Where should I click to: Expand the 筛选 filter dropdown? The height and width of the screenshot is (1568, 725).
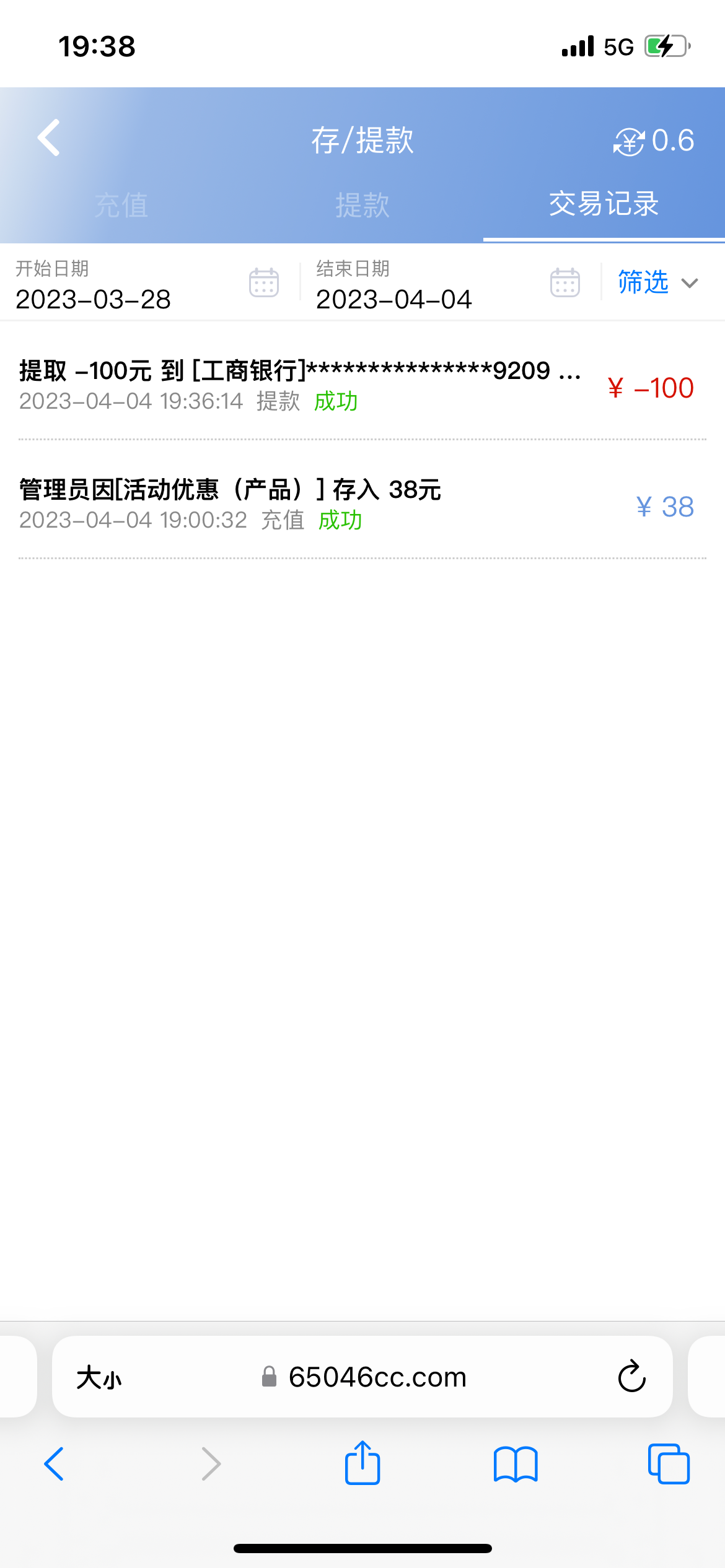point(657,283)
